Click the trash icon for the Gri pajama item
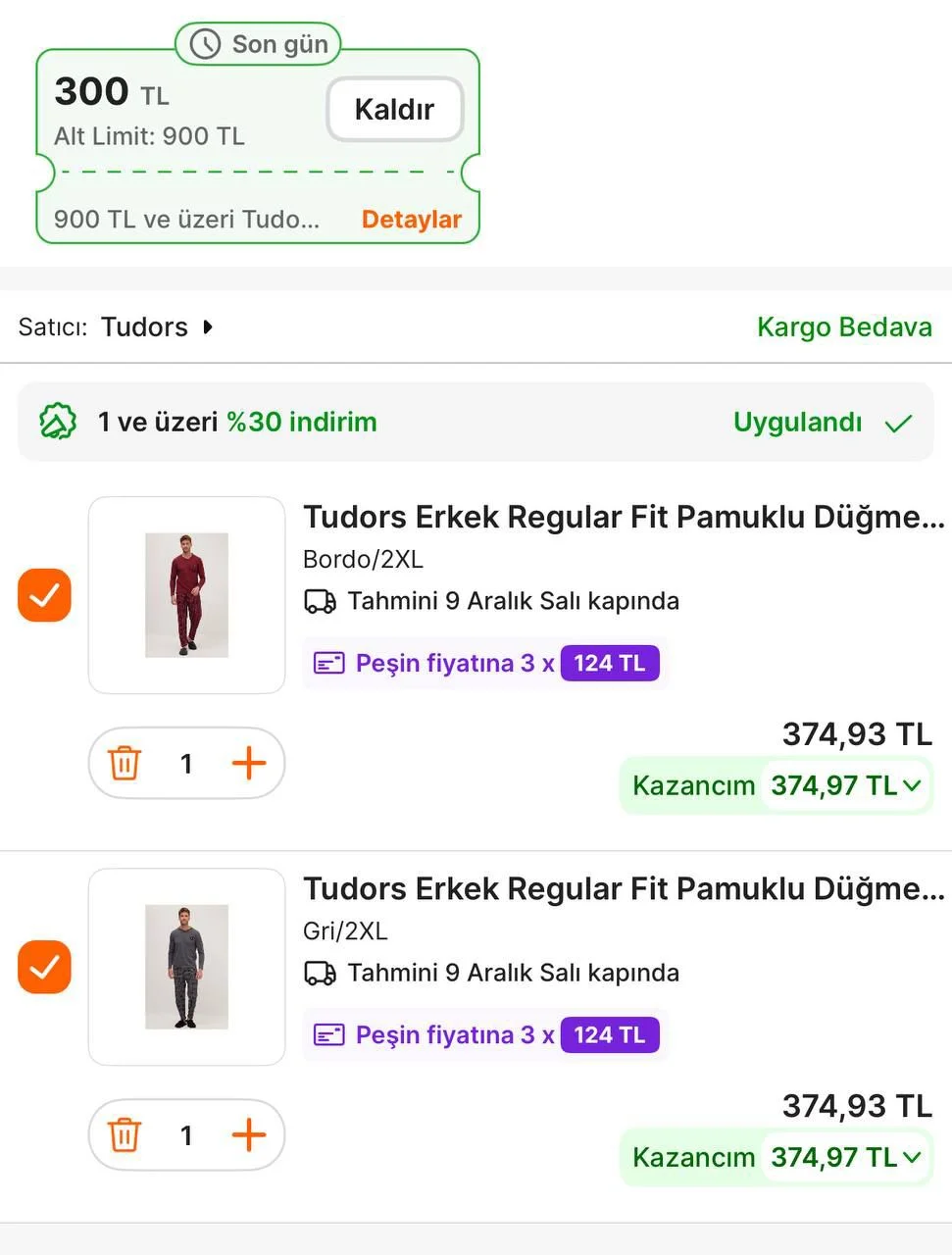Screen dimensions: 952x1255 click(x=123, y=1134)
